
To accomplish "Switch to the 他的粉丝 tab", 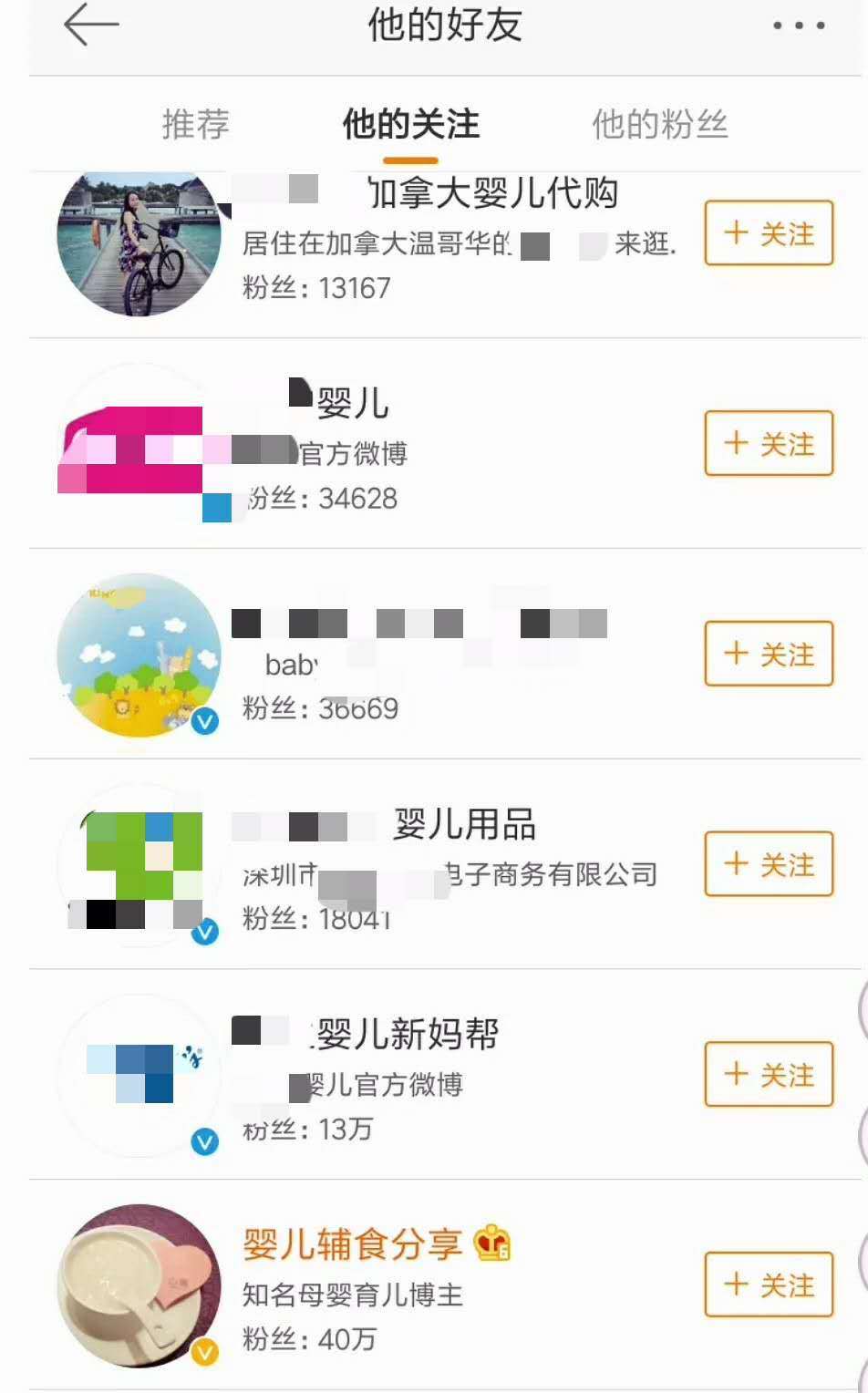I will [659, 125].
